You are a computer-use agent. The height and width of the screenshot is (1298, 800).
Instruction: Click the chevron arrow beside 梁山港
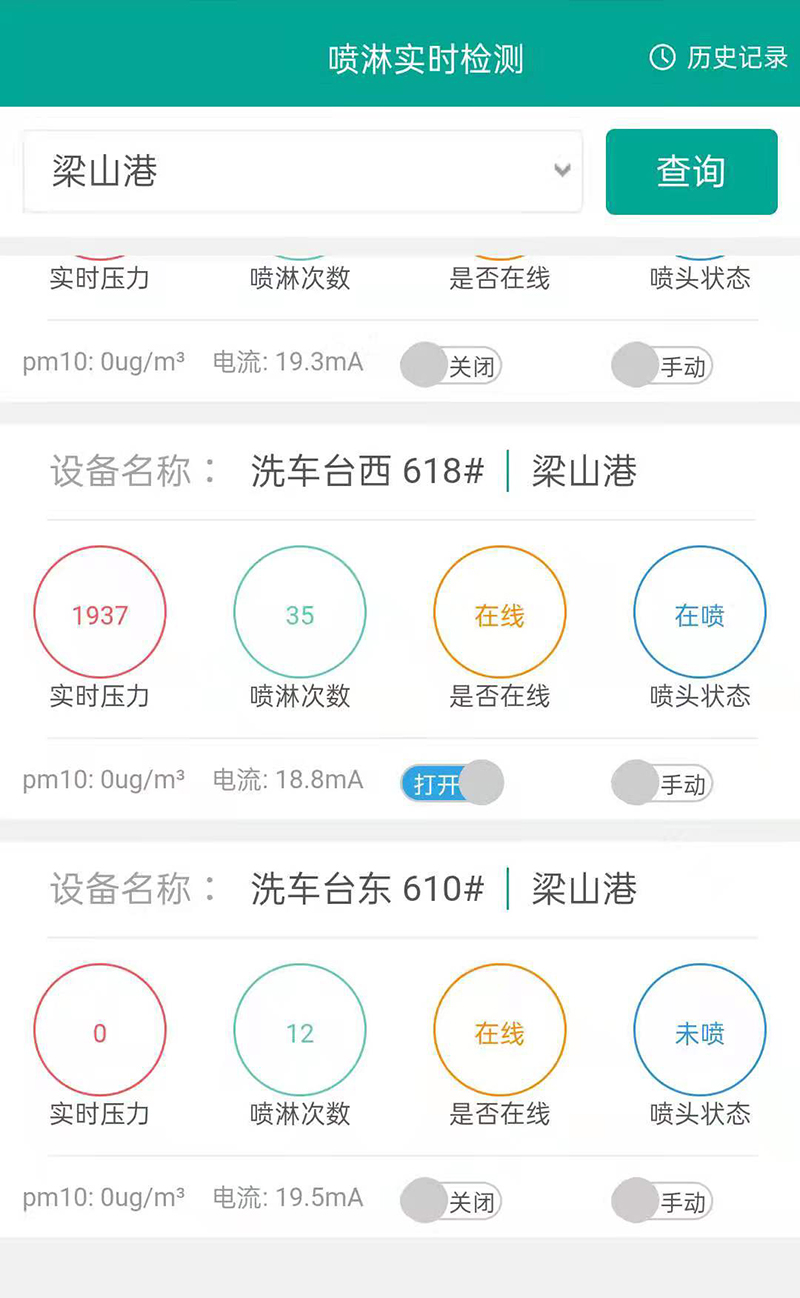coord(562,171)
